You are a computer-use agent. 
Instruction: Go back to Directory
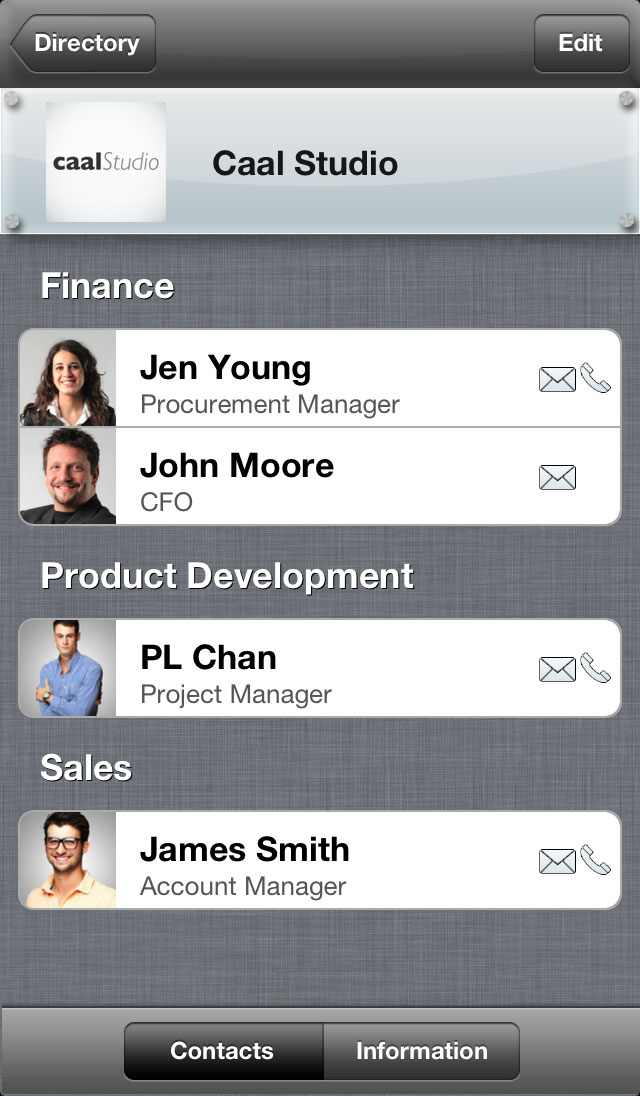click(x=84, y=44)
